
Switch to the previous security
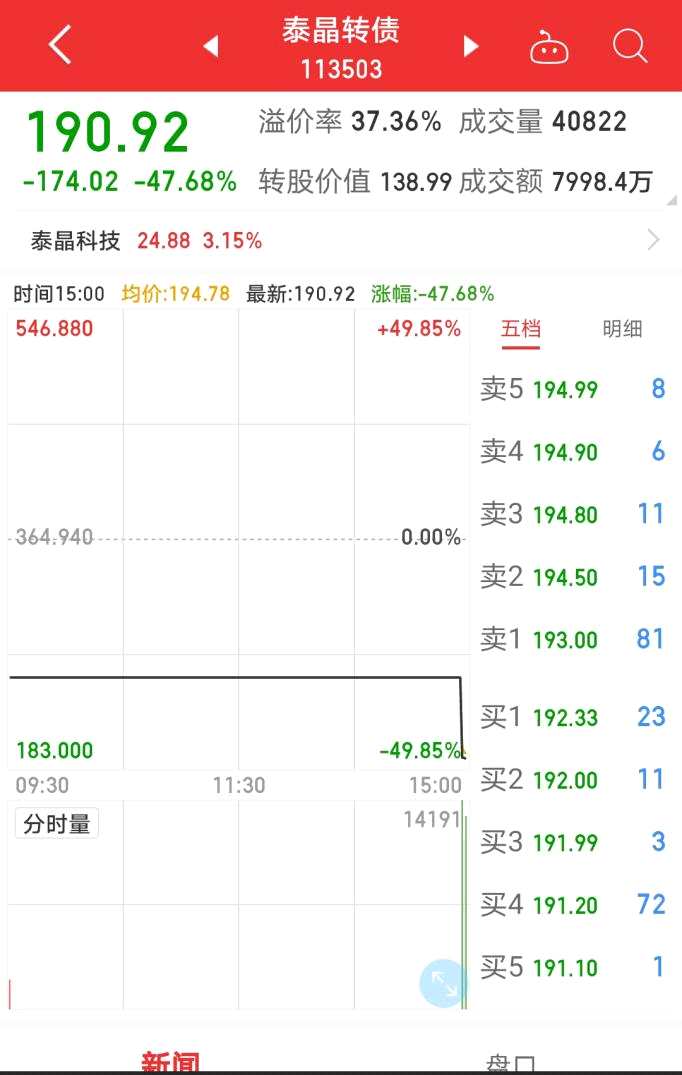210,46
